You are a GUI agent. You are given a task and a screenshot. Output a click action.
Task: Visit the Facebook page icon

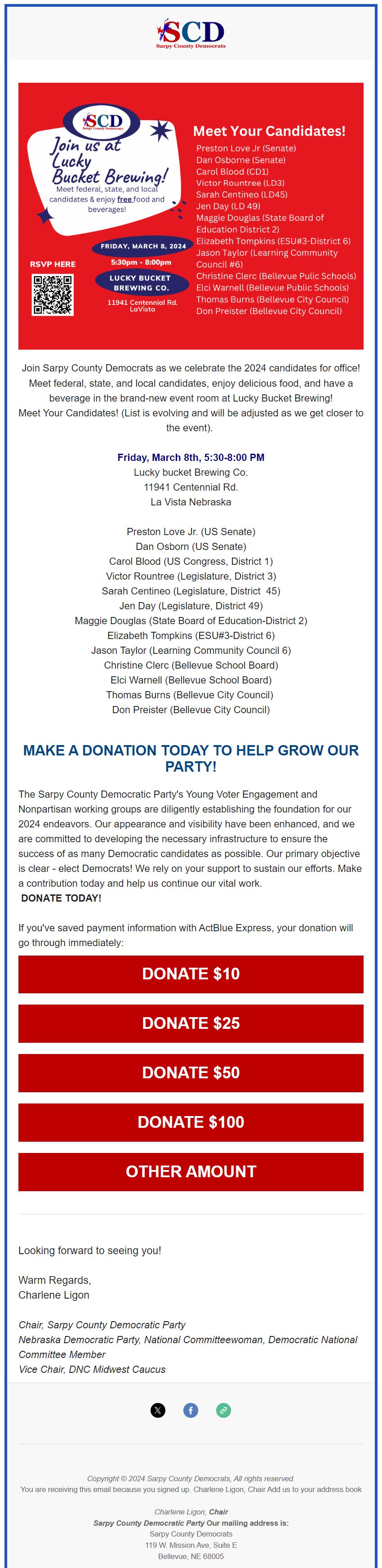tap(191, 1410)
